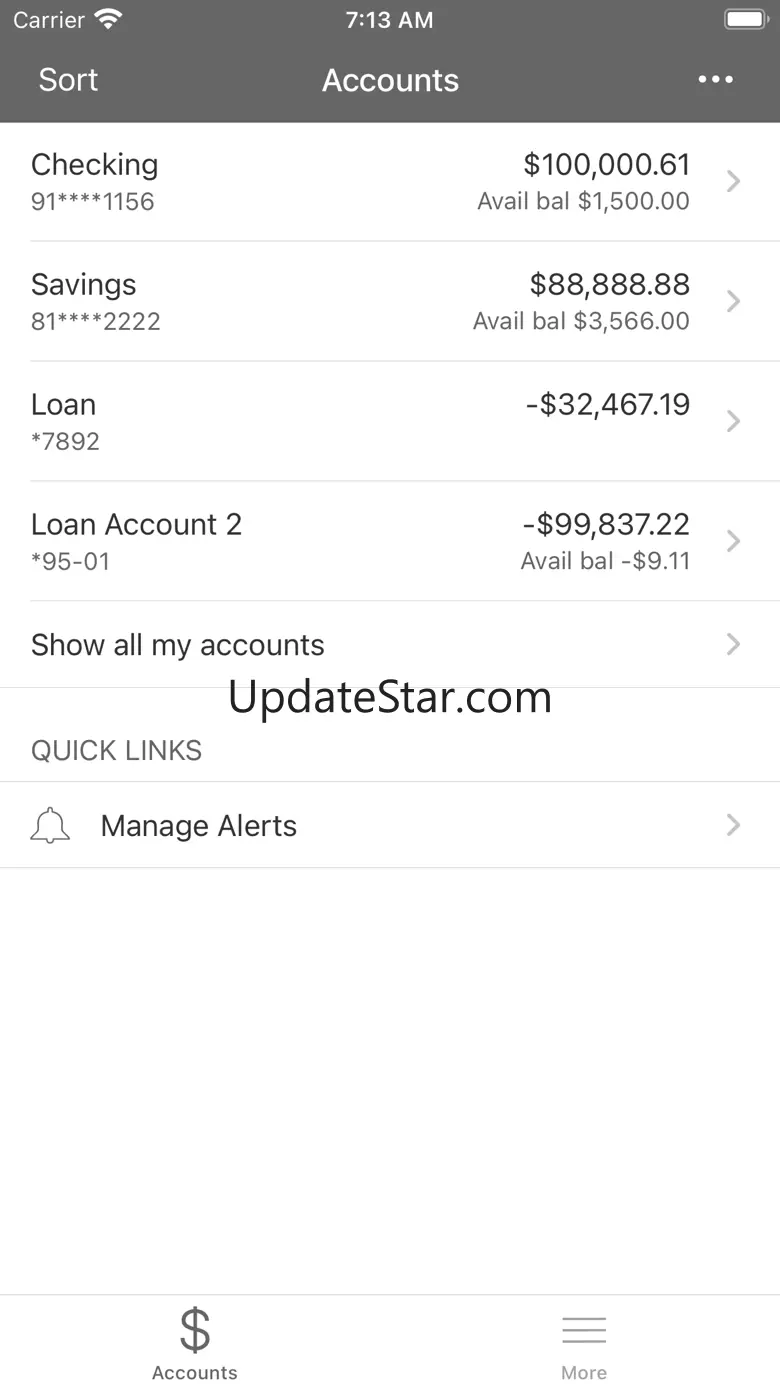
Task: Open Manage Alerts
Action: 390,825
